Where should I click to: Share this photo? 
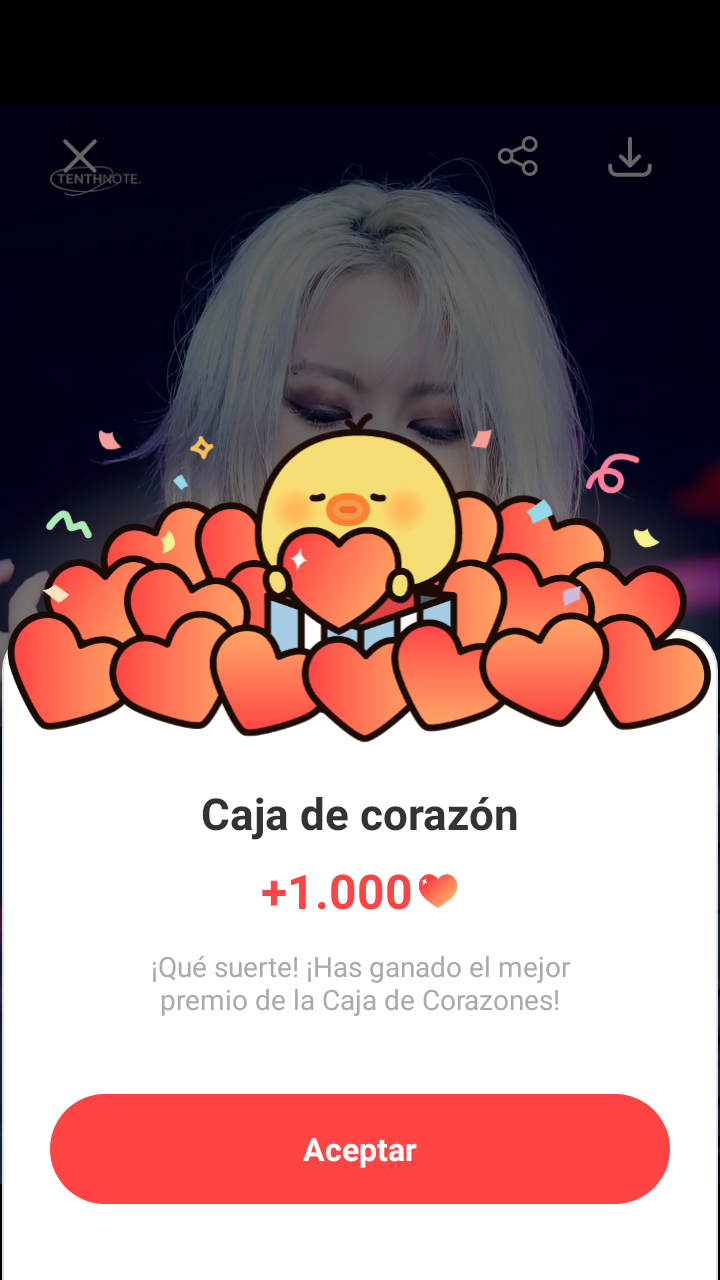[518, 157]
